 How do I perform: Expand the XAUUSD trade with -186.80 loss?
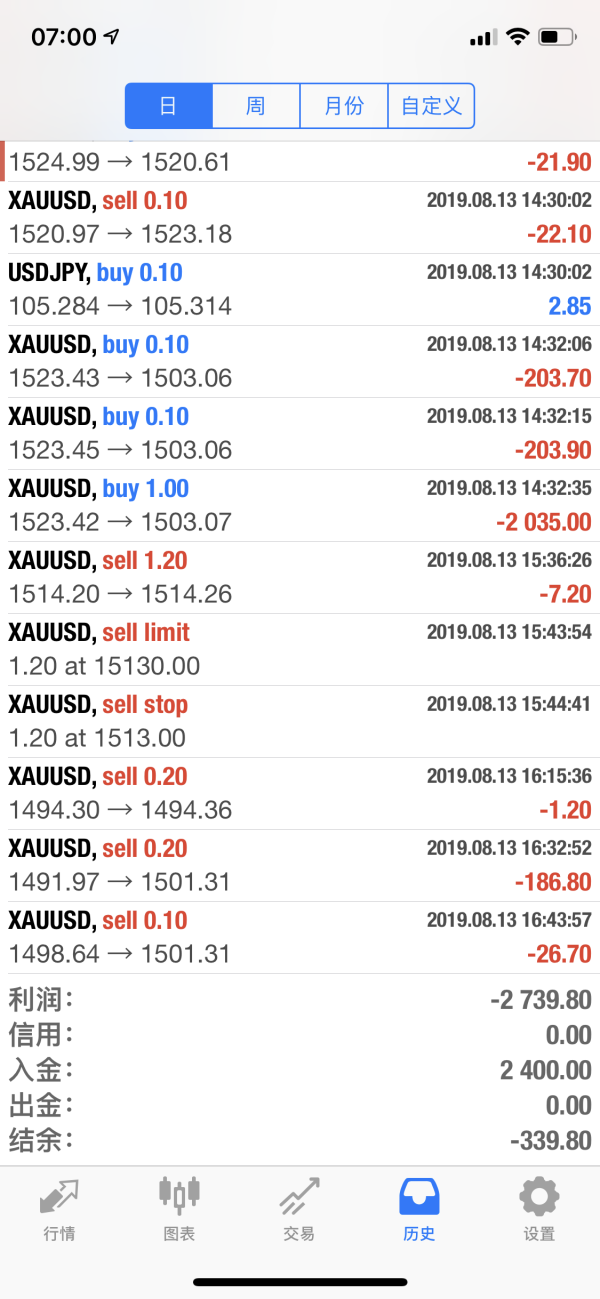tap(300, 866)
